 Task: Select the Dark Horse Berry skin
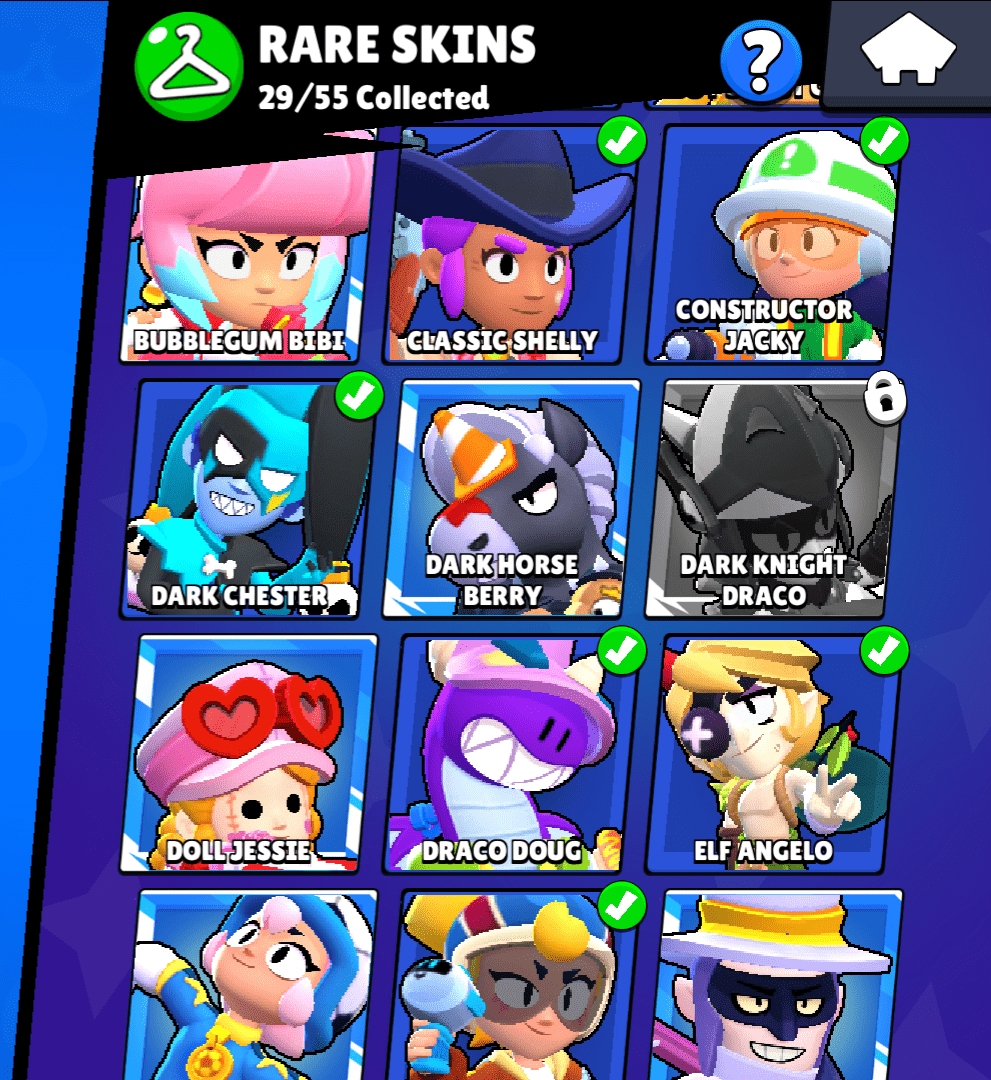[510, 498]
